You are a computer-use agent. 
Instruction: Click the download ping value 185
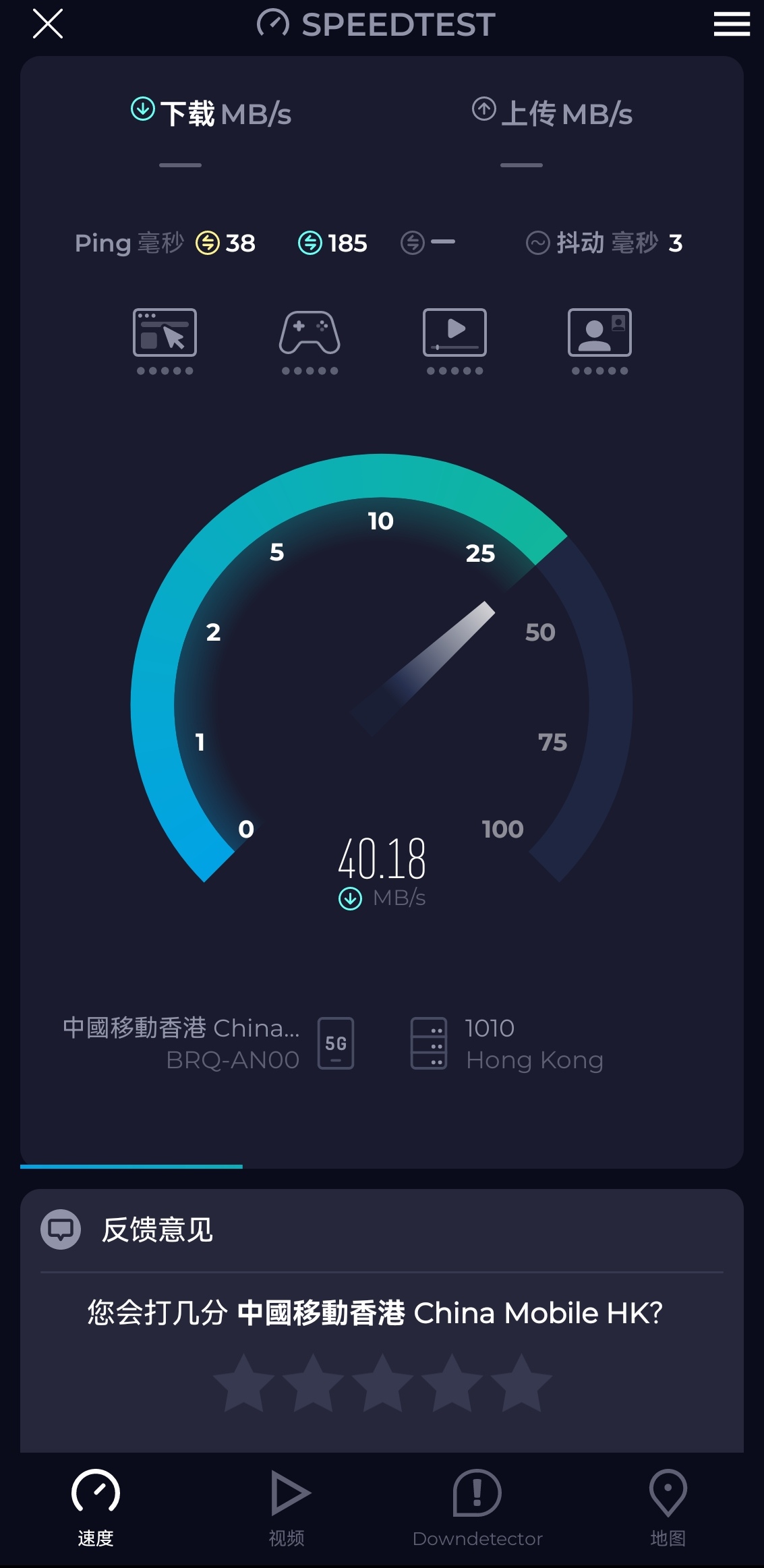[348, 243]
